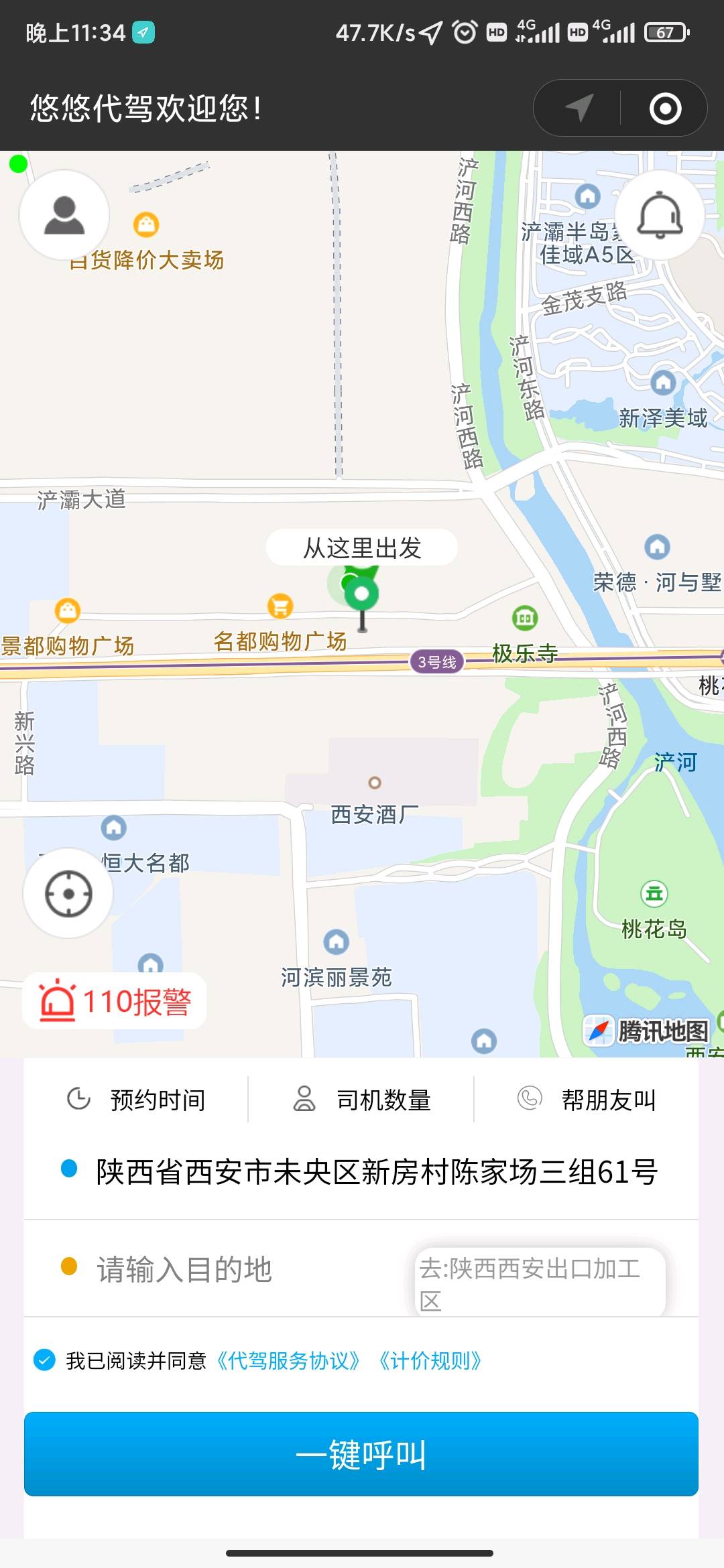Edit the pickup address 陕西省西安市未央区新房村
The height and width of the screenshot is (1568, 724).
(x=376, y=1171)
